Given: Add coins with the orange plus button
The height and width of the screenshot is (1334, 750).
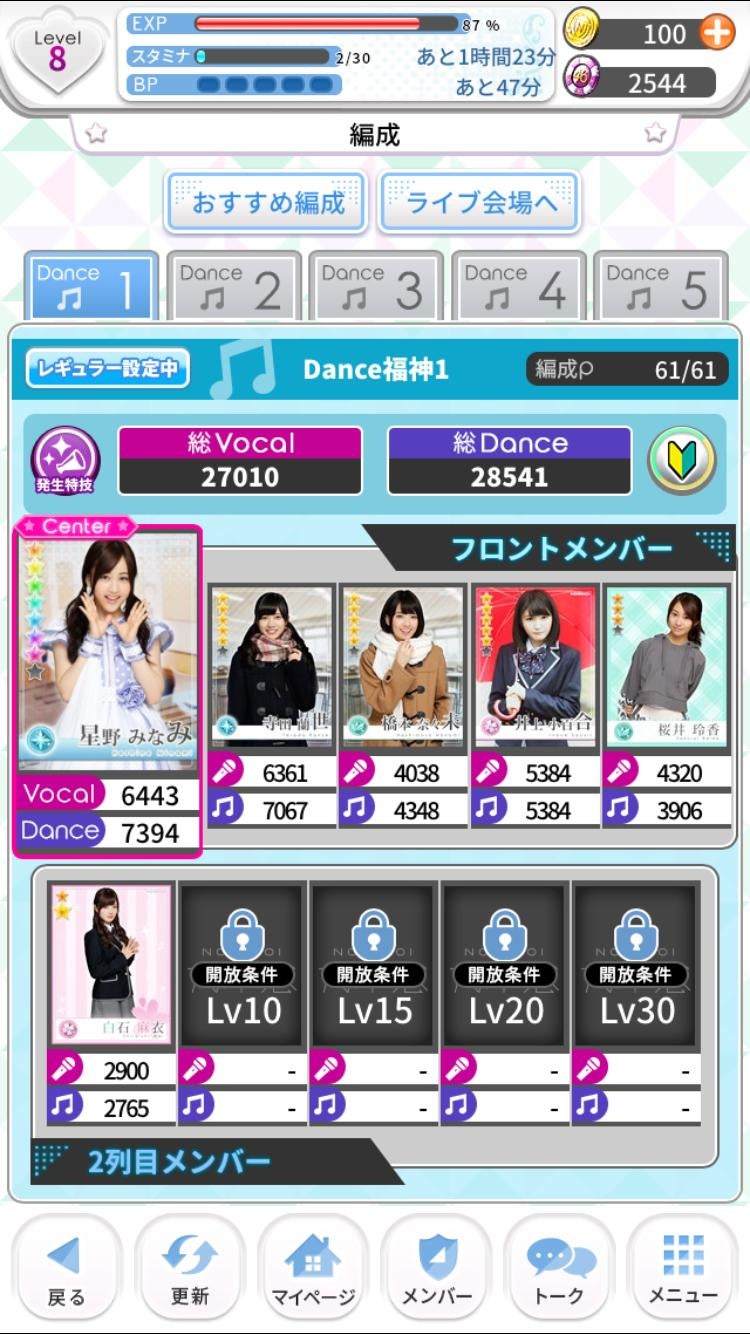Looking at the screenshot, I should [716, 33].
